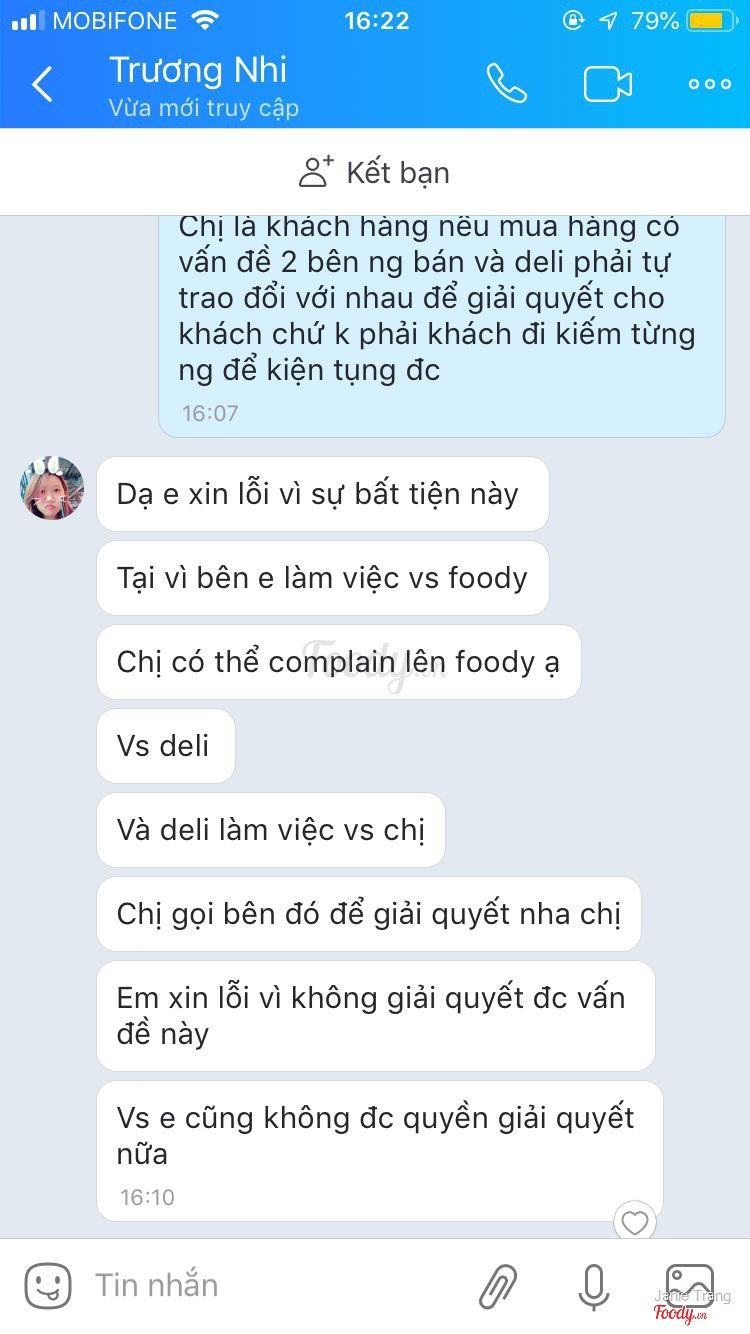Viewport: 750px width, 1334px height.
Task: Start a video call with Trương Nhi
Action: (x=608, y=84)
